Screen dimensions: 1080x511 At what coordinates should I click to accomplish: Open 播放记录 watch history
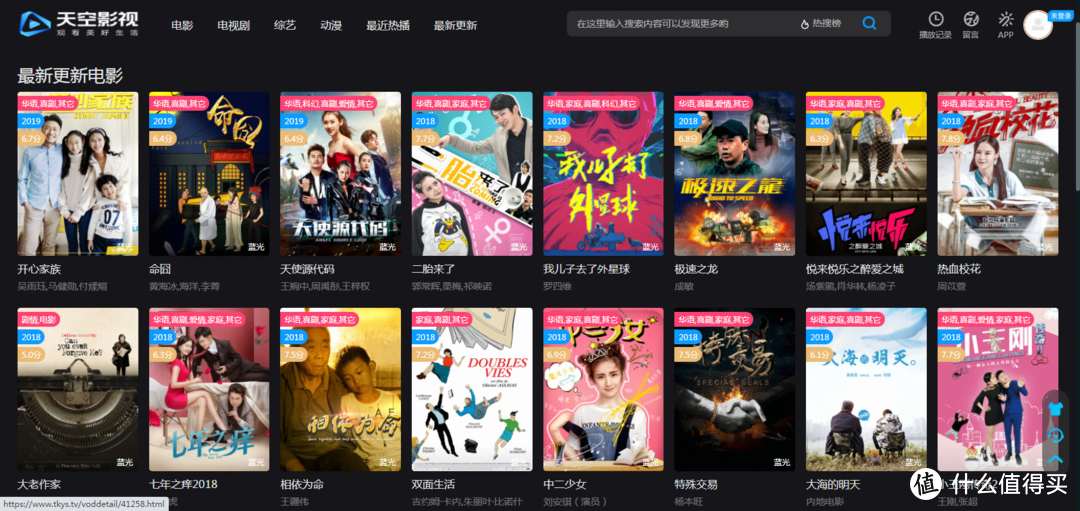935,24
